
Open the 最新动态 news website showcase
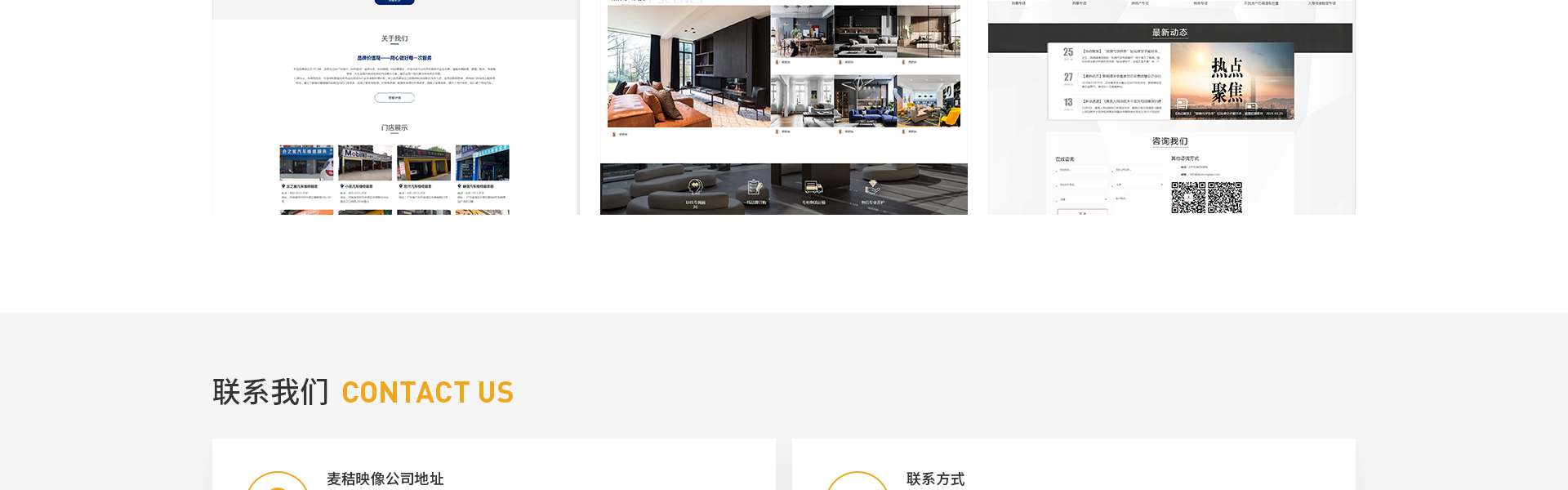(1171, 106)
